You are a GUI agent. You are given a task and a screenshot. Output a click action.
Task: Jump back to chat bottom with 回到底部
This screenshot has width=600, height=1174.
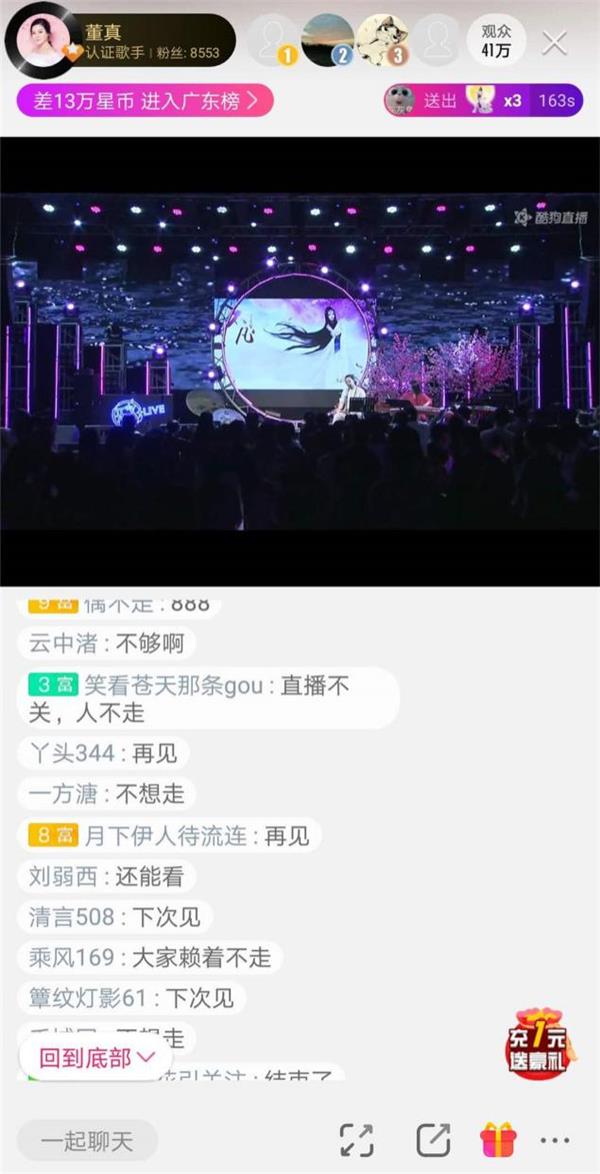(x=97, y=1057)
